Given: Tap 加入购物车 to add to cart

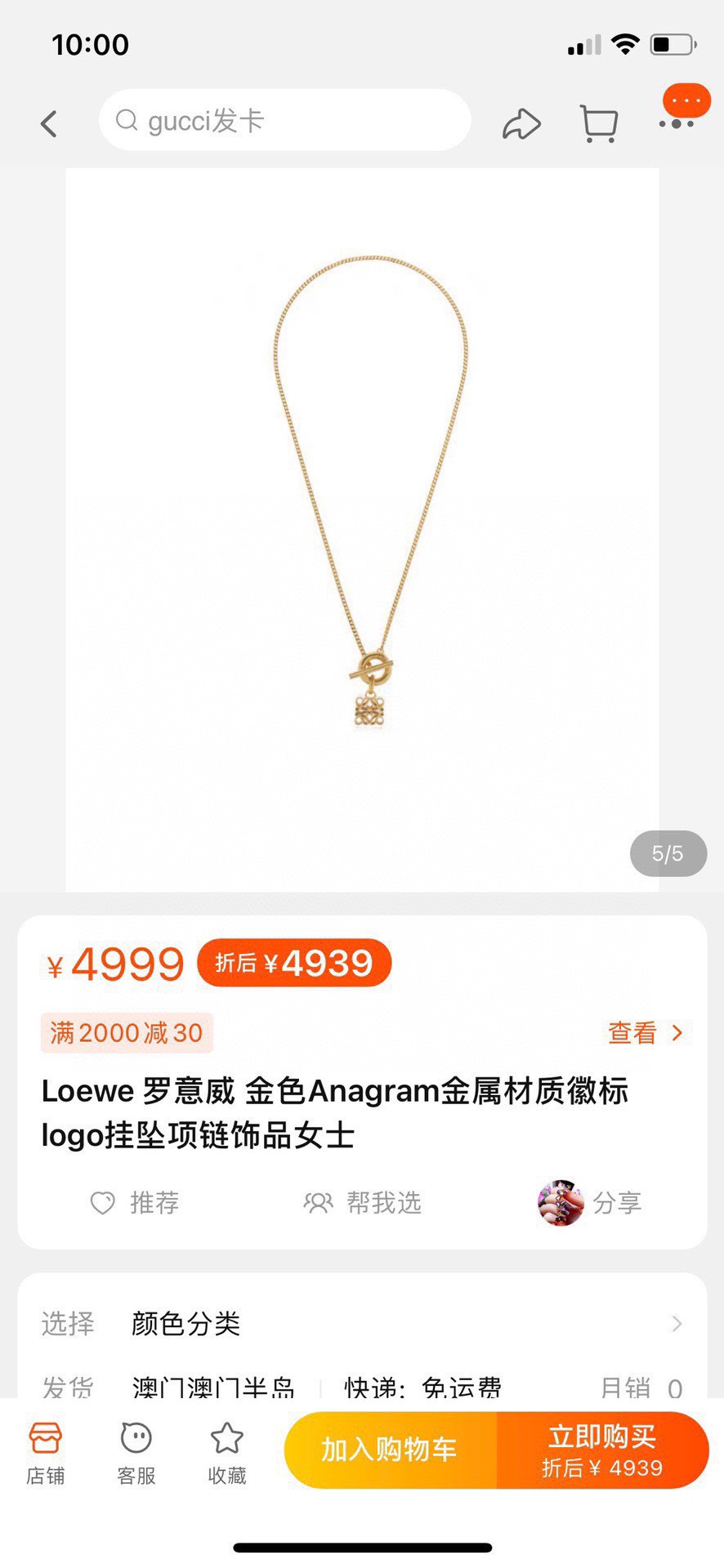Looking at the screenshot, I should pyautogui.click(x=390, y=1450).
